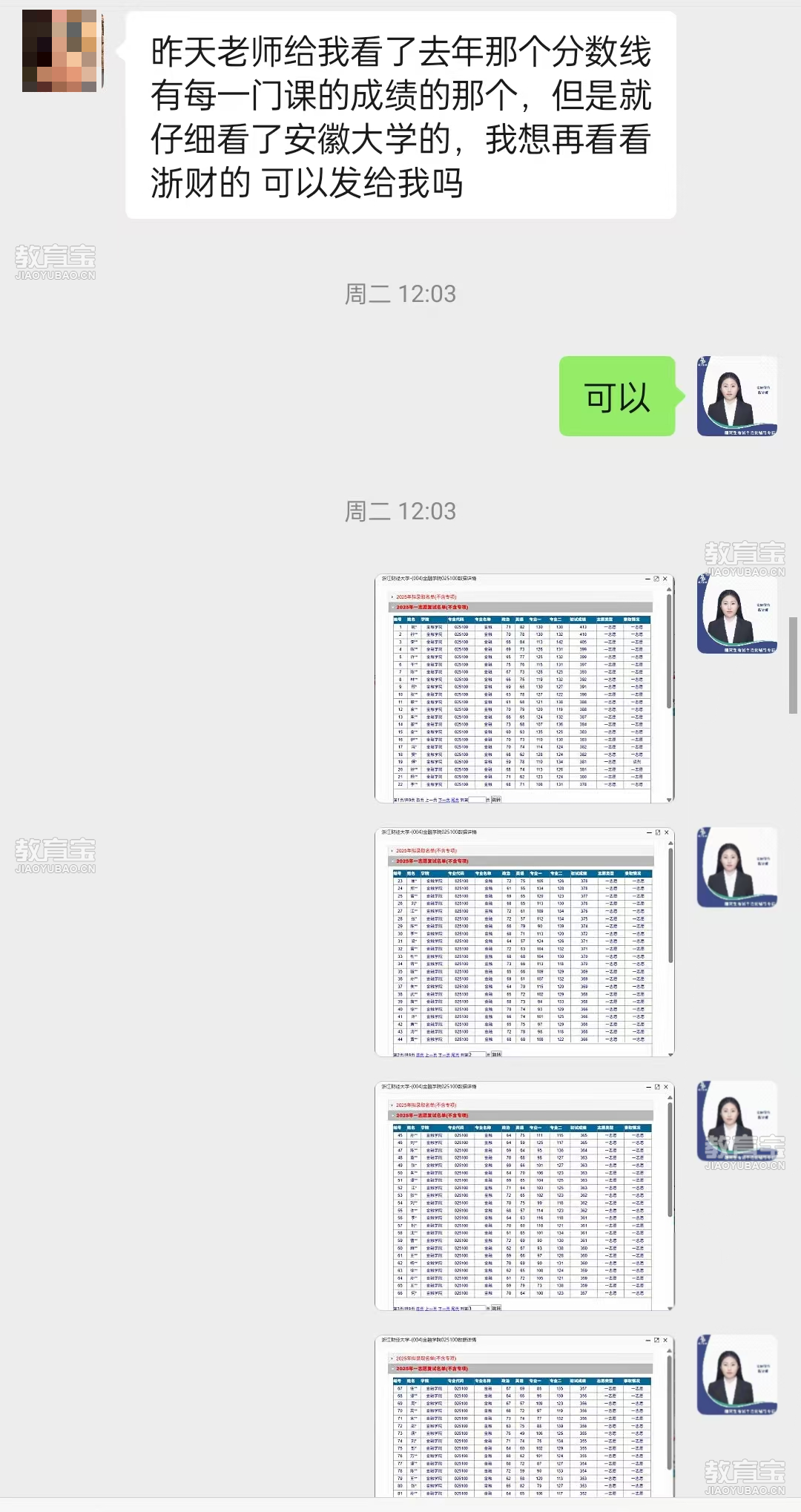Open the image listing rows 45 to 66
The width and height of the screenshot is (801, 1512).
[524, 1196]
